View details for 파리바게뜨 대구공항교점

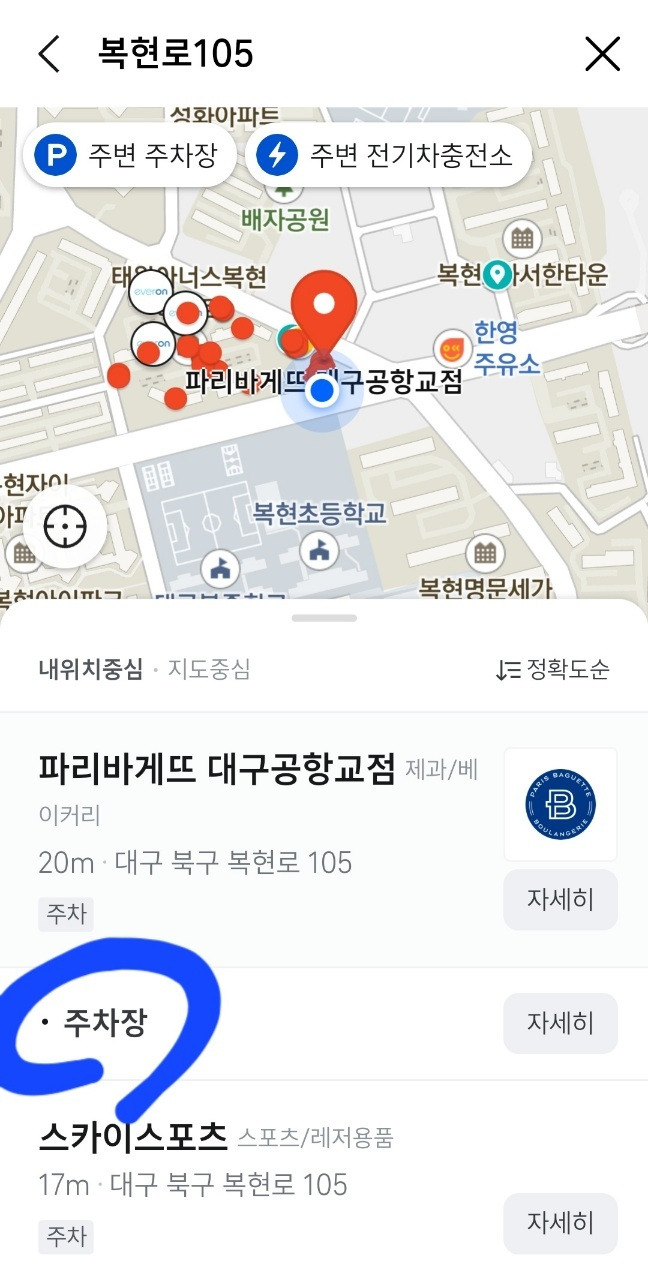560,900
